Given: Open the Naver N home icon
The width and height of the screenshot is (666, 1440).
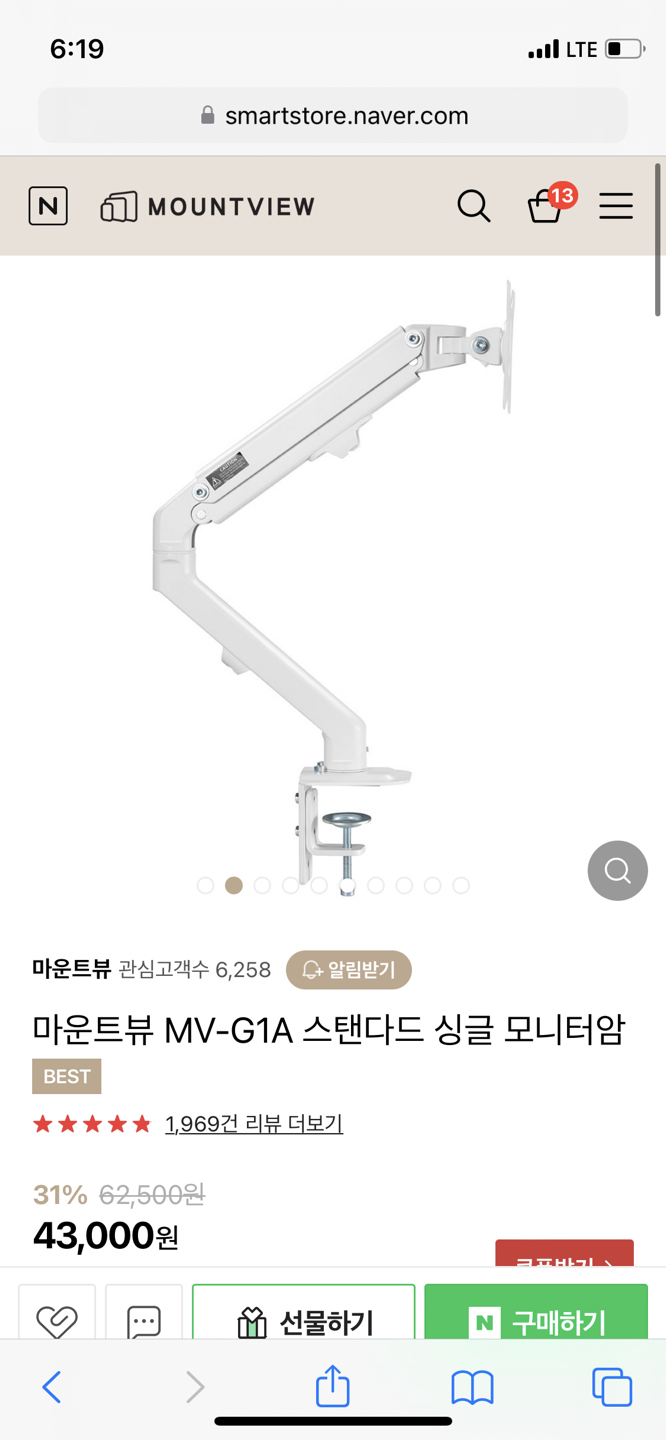Looking at the screenshot, I should (48, 206).
